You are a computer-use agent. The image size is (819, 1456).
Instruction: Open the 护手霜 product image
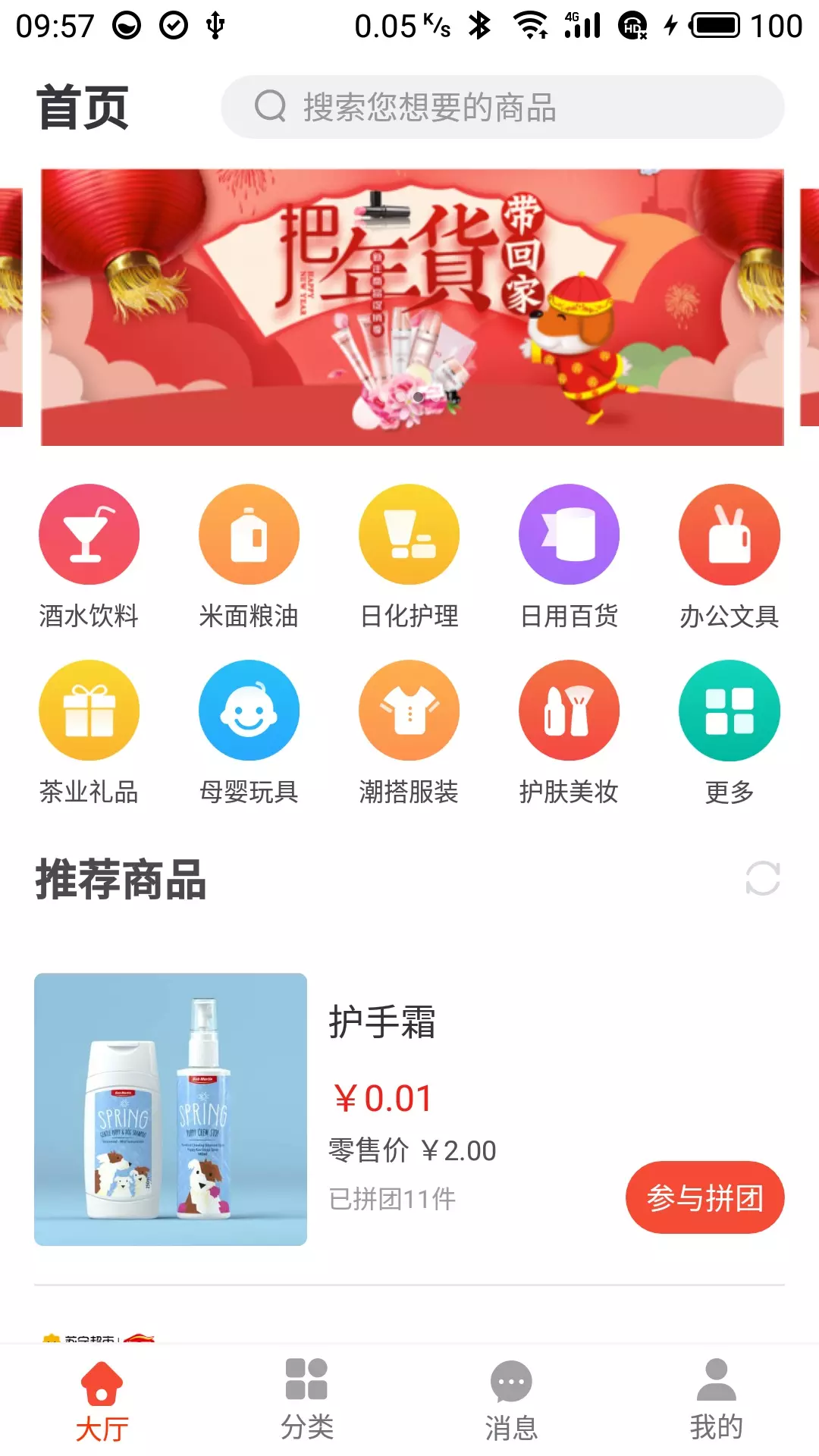[171, 1109]
